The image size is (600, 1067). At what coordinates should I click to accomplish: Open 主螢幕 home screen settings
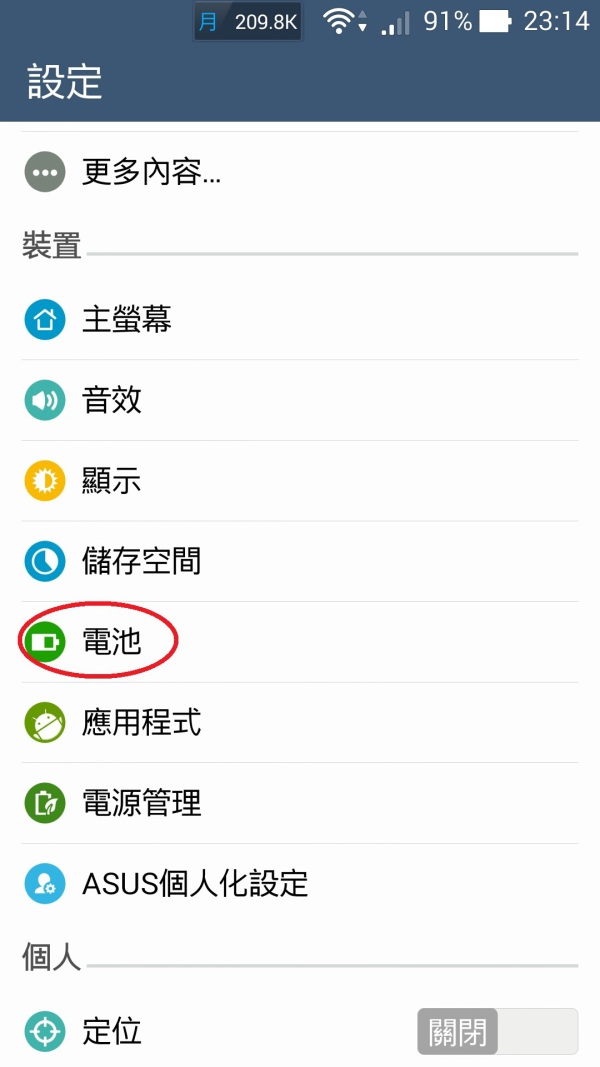coord(126,320)
